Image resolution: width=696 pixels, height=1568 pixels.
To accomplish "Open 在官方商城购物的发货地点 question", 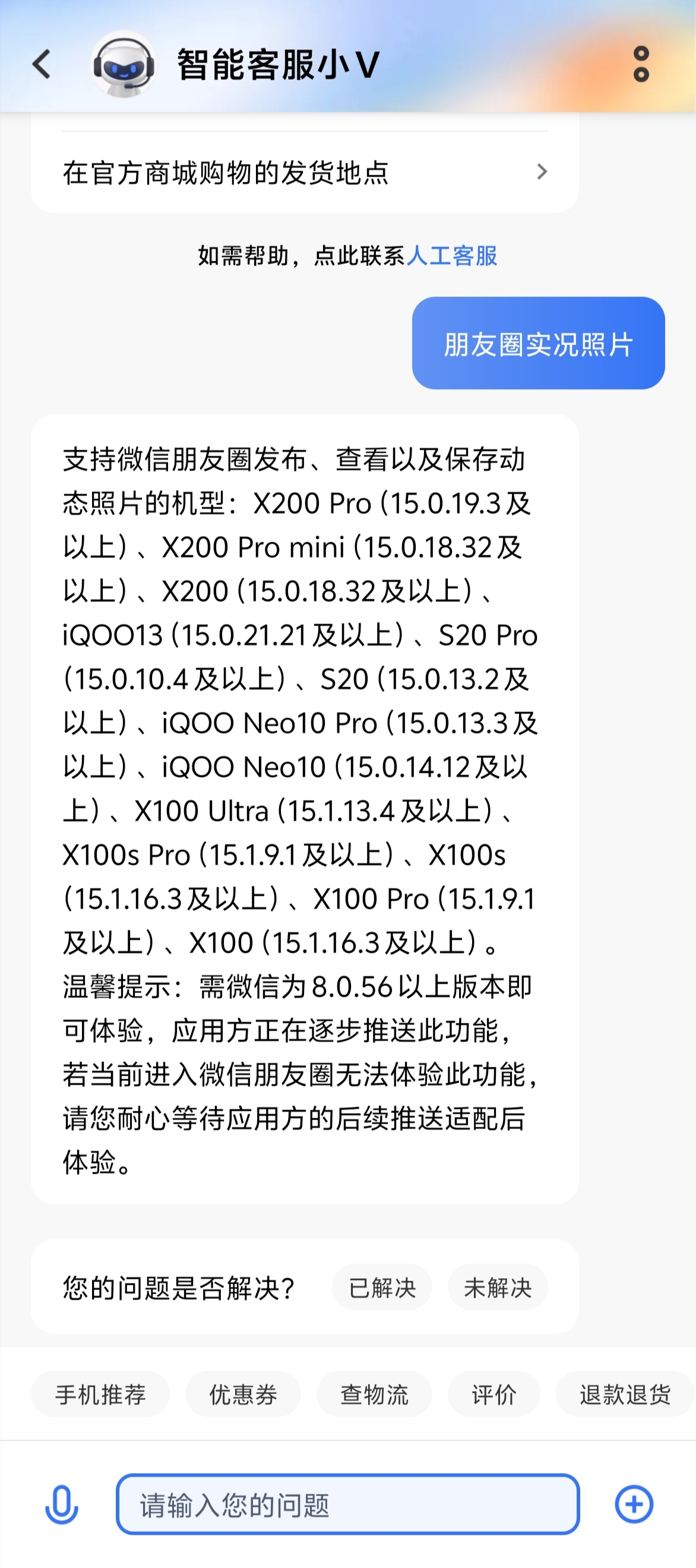I will click(305, 172).
